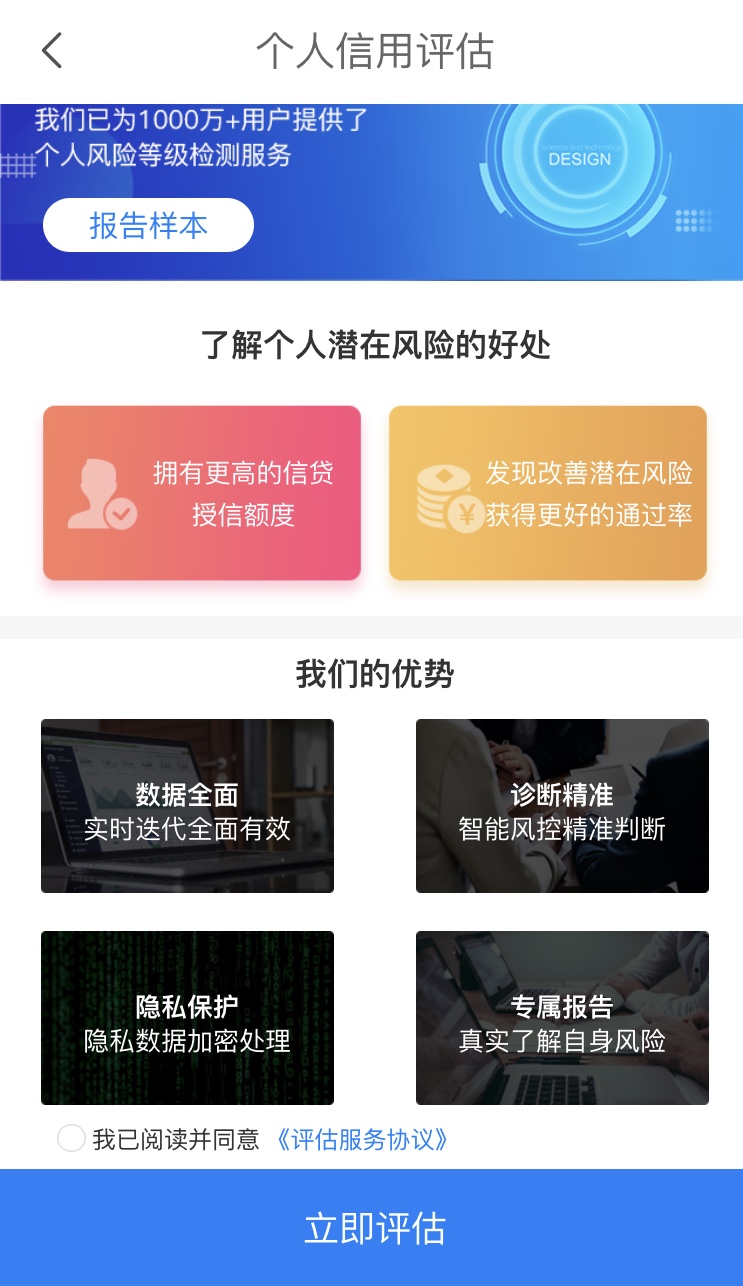Toggle agreement consent before evaluating
Screen dimensions: 743x1286
(x=71, y=1138)
